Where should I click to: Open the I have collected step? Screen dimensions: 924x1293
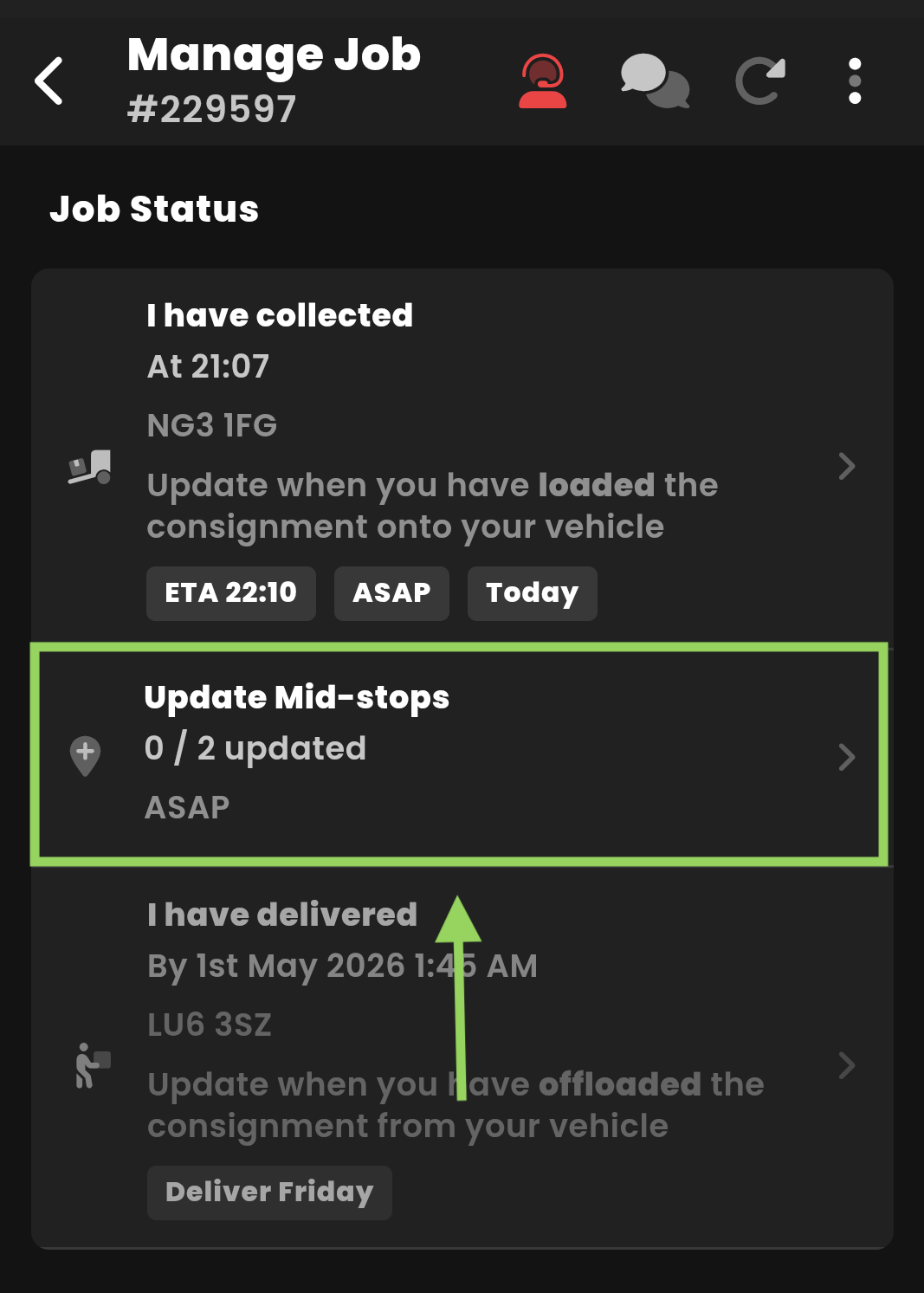click(462, 457)
